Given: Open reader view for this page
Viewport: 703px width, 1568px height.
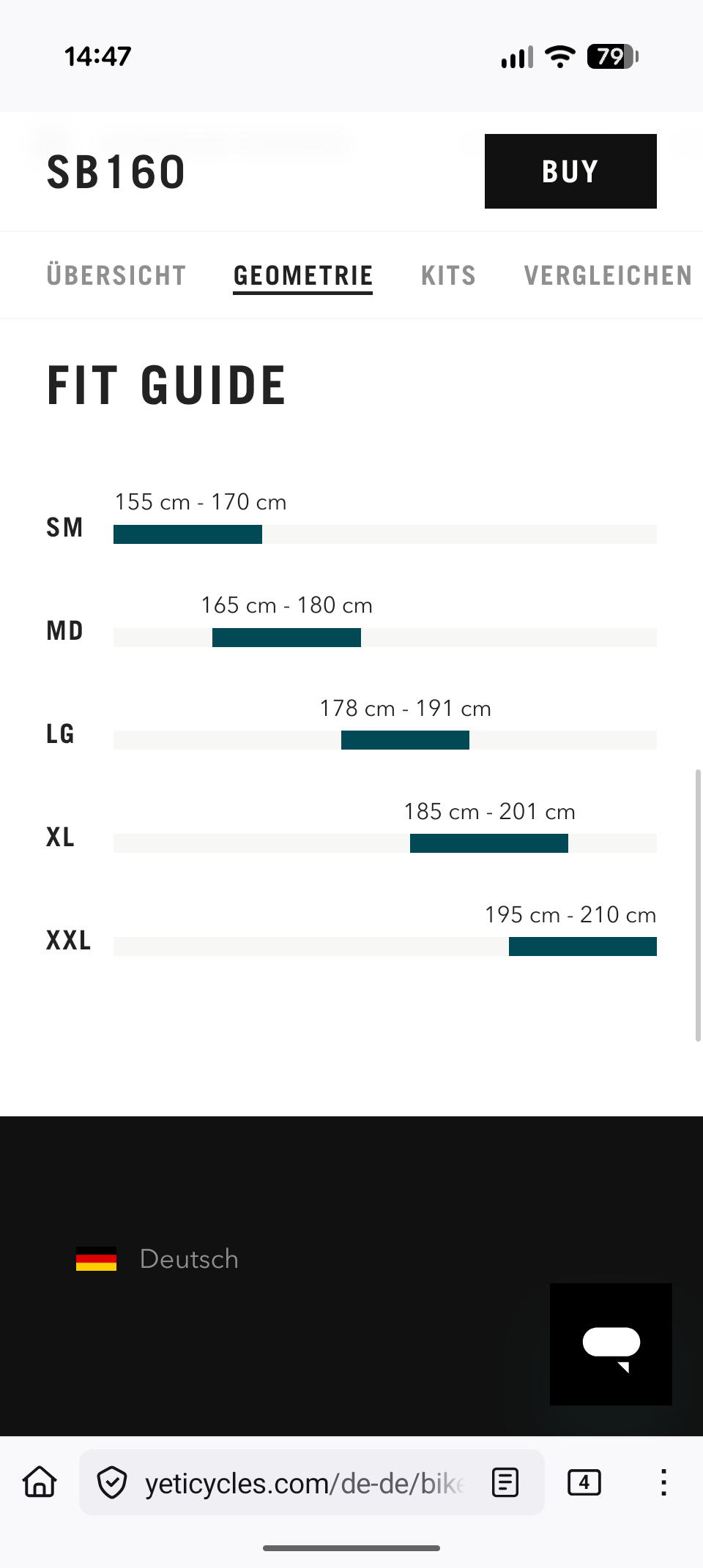Looking at the screenshot, I should click(505, 1482).
